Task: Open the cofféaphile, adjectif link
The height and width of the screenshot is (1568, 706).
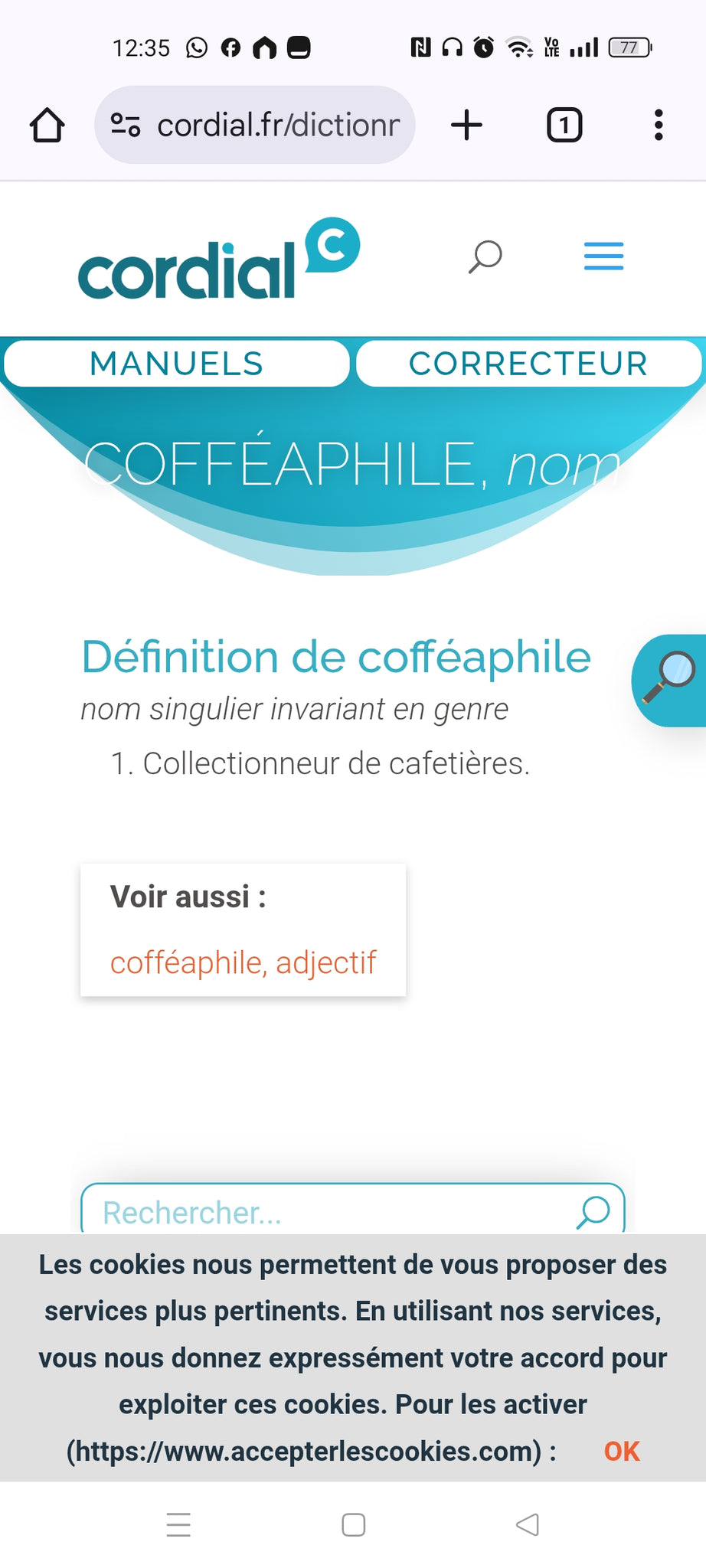Action: pos(243,962)
